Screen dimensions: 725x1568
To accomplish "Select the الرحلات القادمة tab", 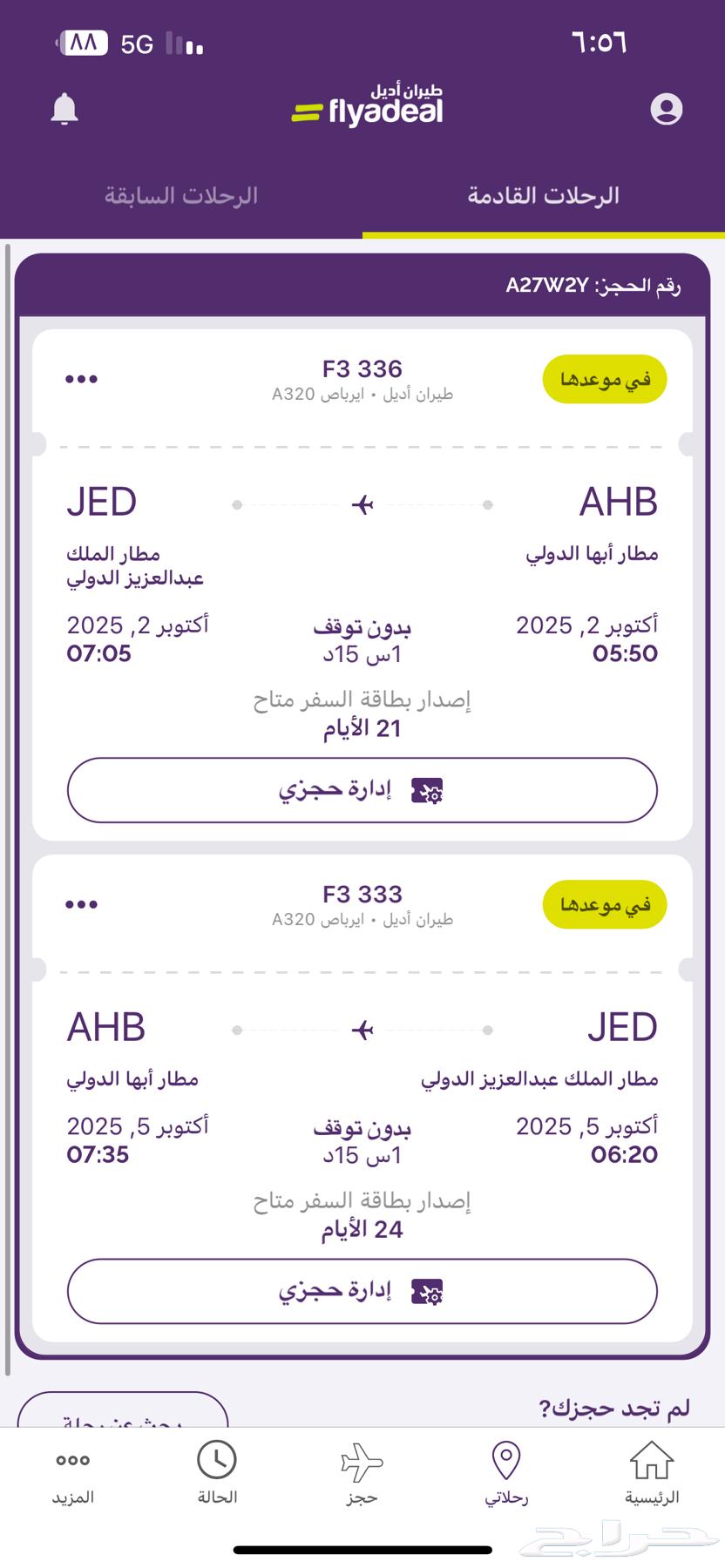I will [544, 195].
